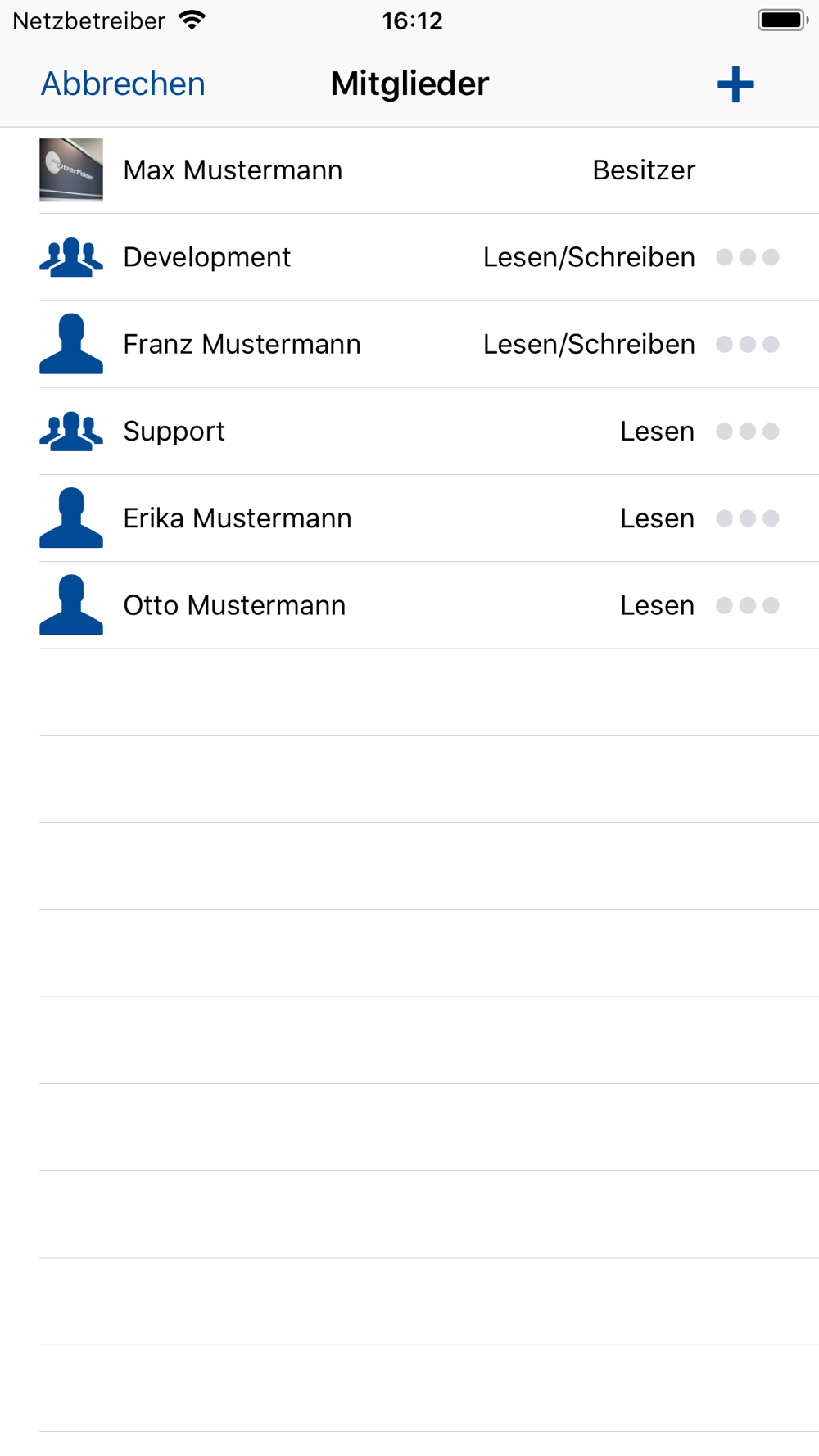Tap Abbrechen to cancel

click(123, 84)
